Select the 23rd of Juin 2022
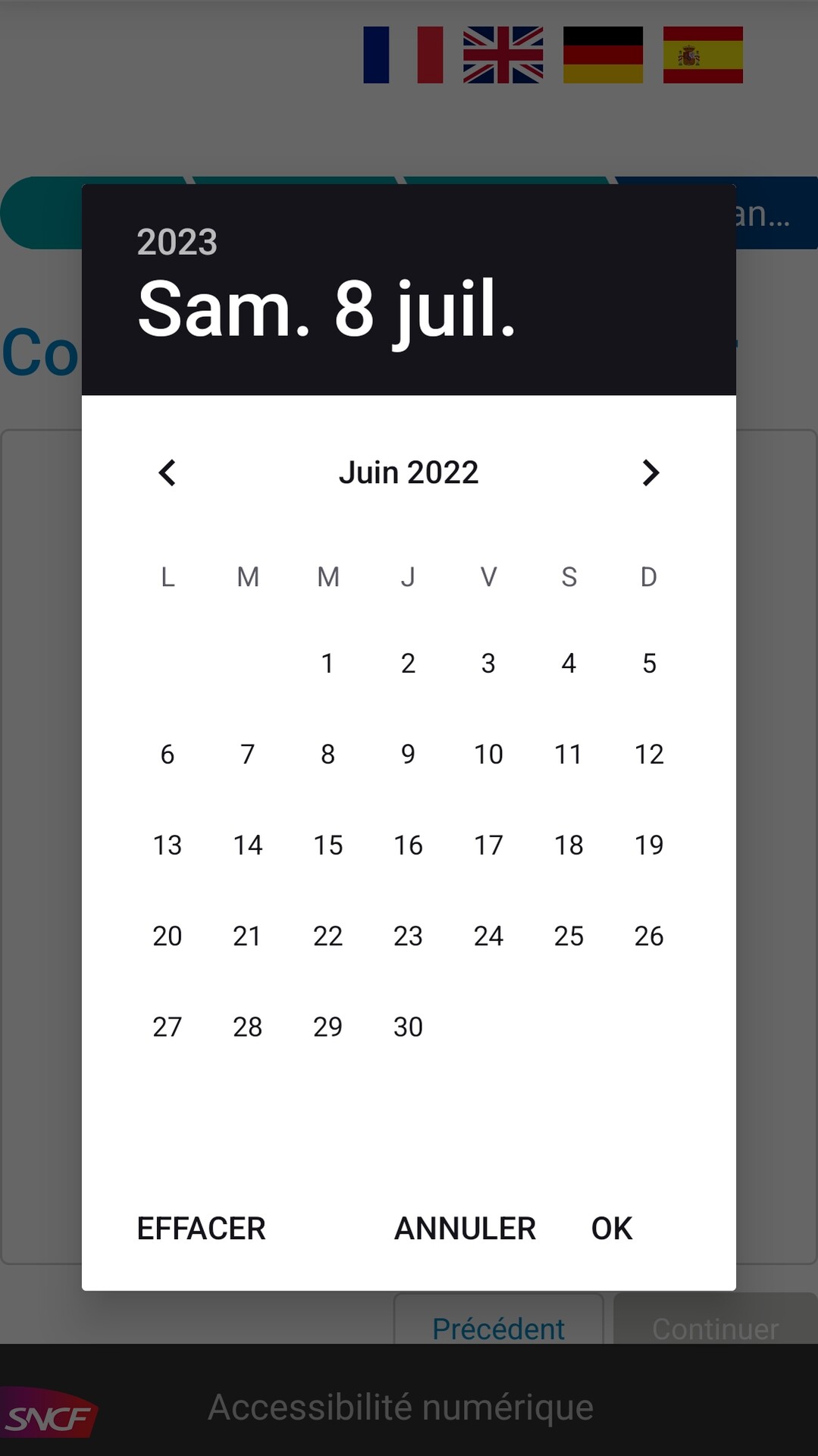The width and height of the screenshot is (818, 1456). (x=408, y=936)
